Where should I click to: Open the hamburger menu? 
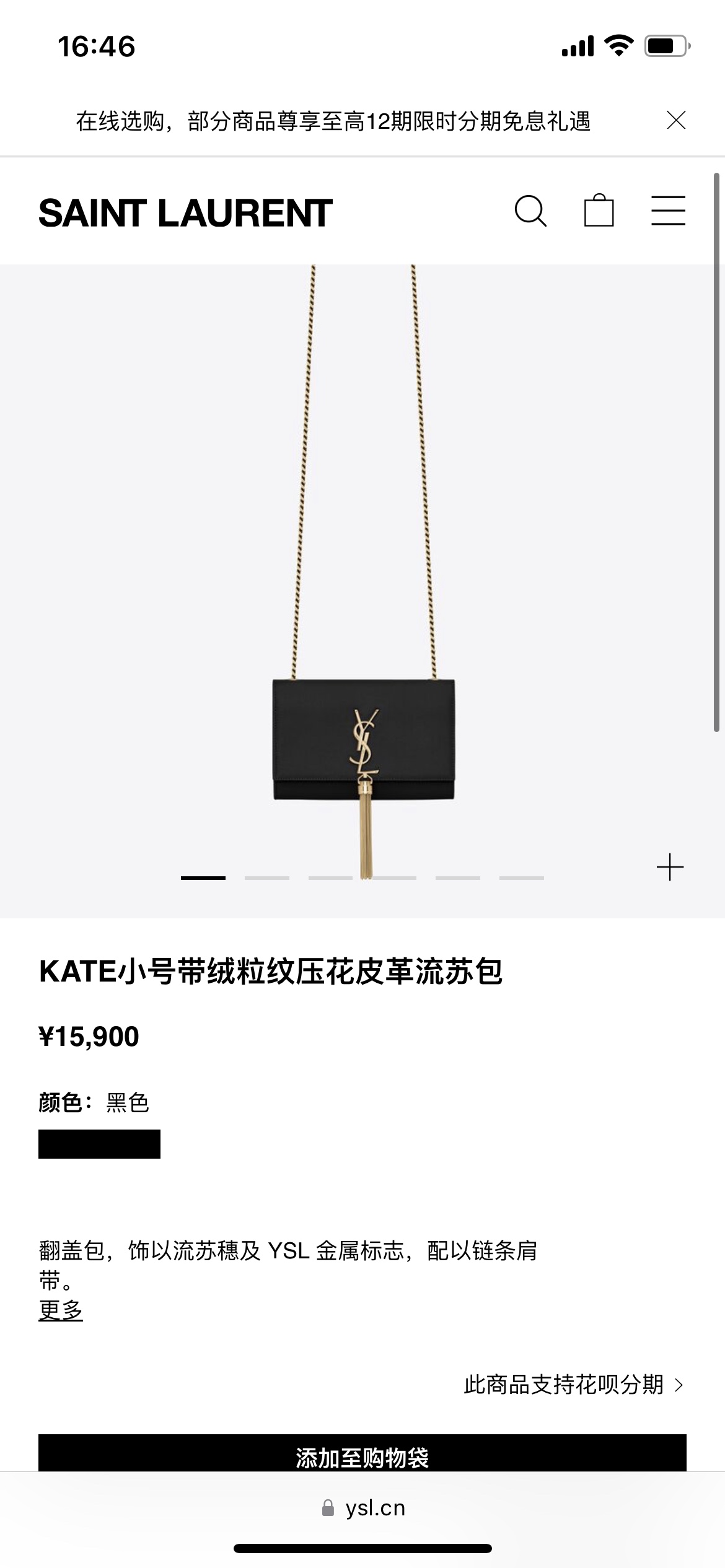[668, 211]
